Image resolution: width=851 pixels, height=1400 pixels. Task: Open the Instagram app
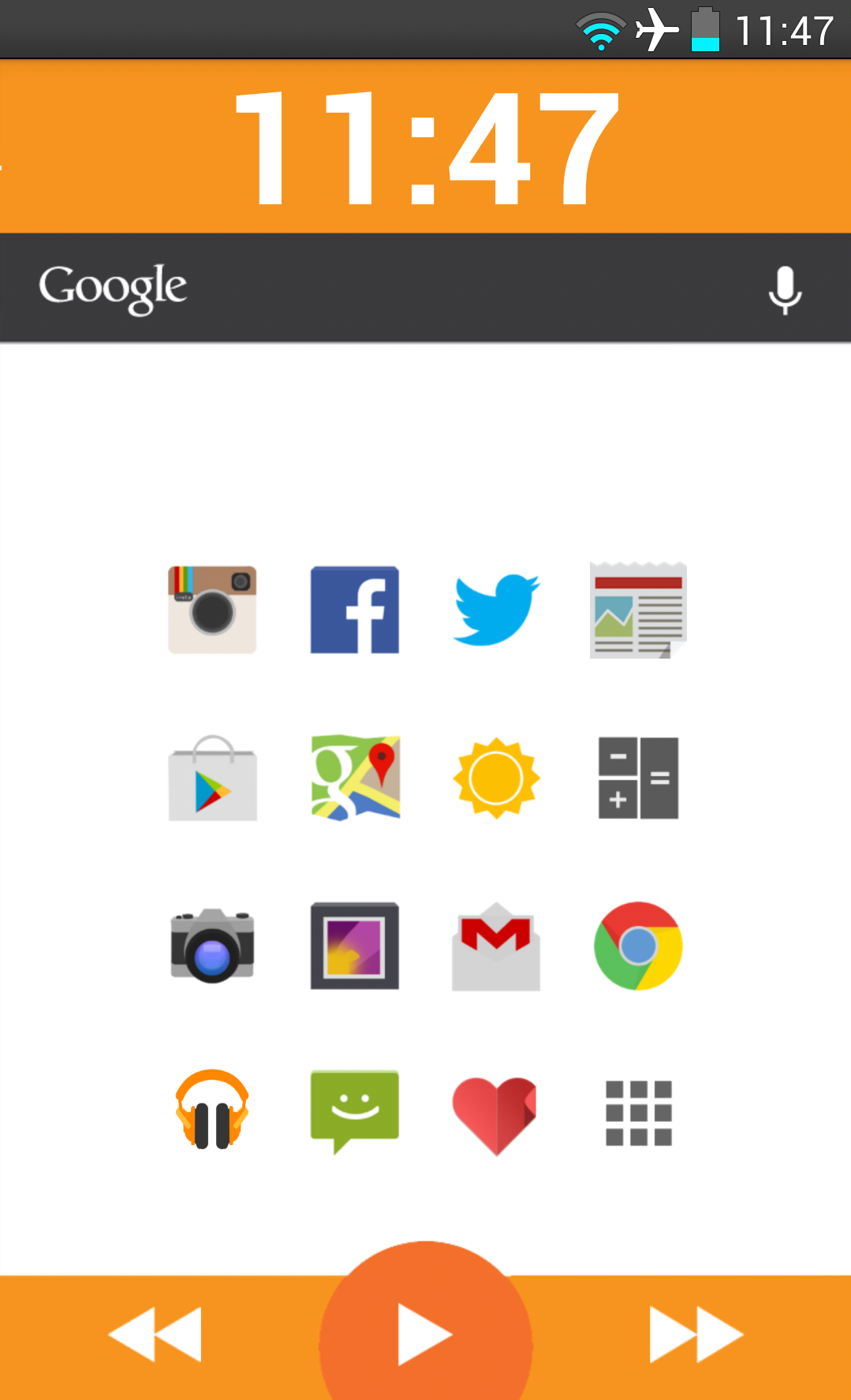[x=212, y=610]
